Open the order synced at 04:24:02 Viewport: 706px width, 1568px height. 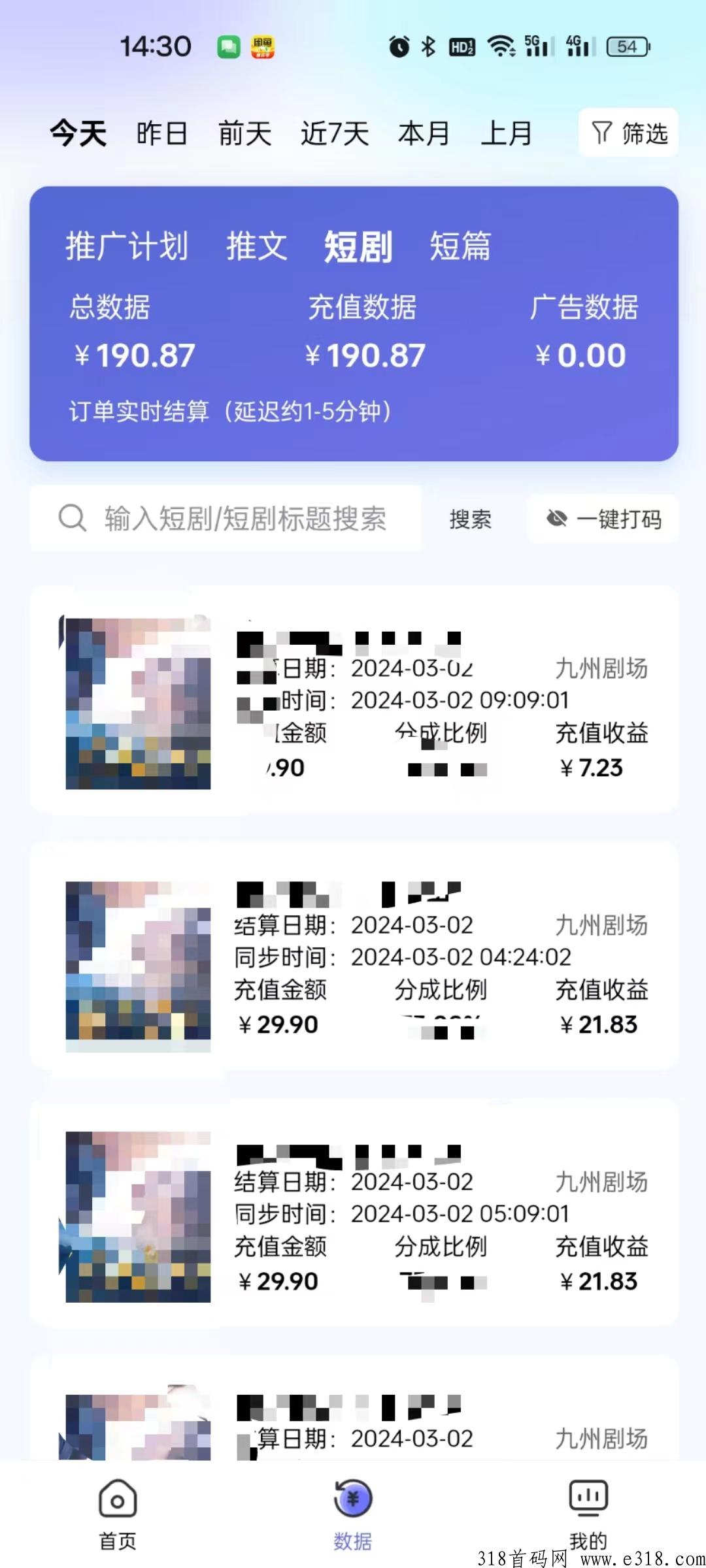[354, 956]
